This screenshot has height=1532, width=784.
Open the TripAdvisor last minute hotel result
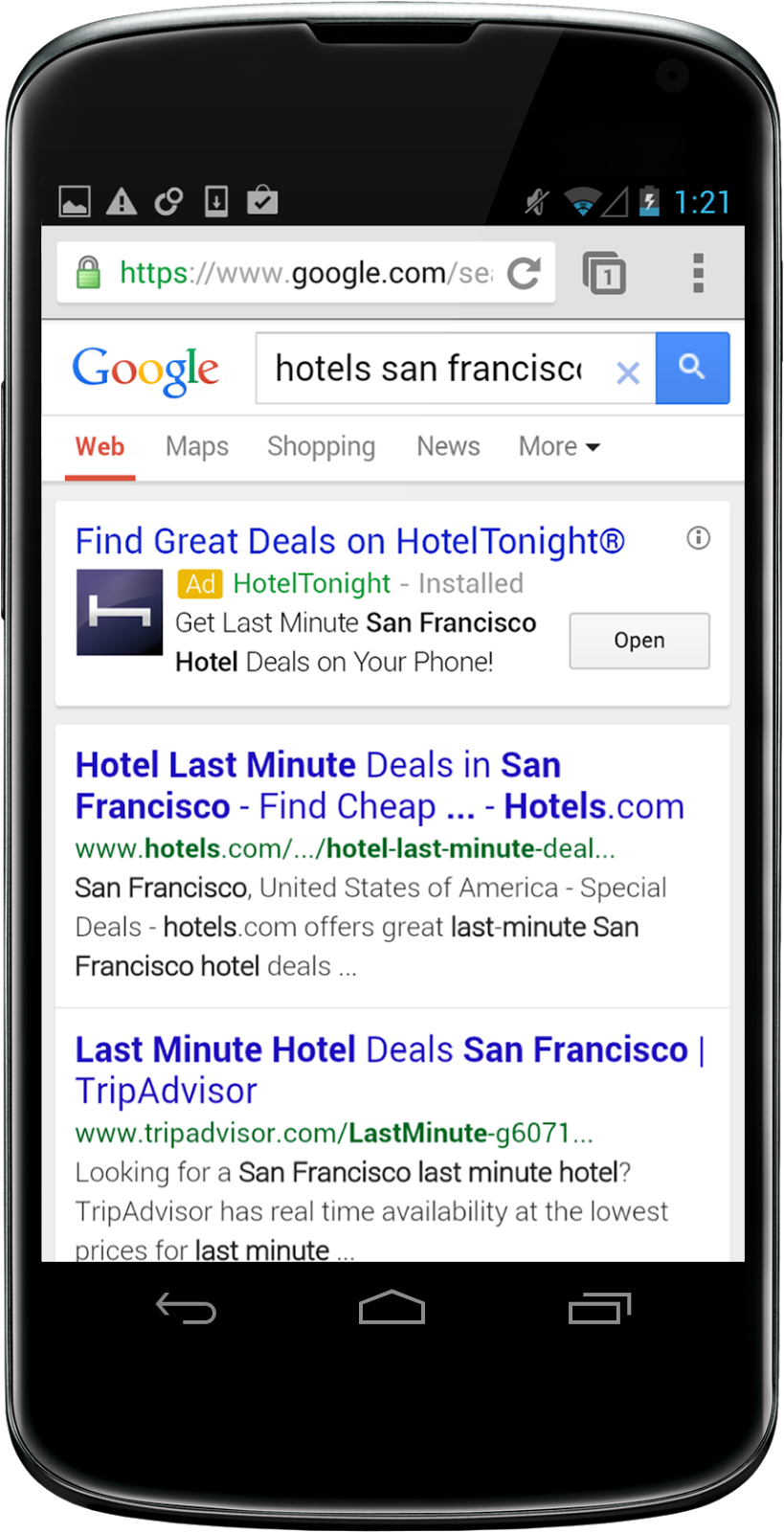pyautogui.click(x=391, y=1070)
